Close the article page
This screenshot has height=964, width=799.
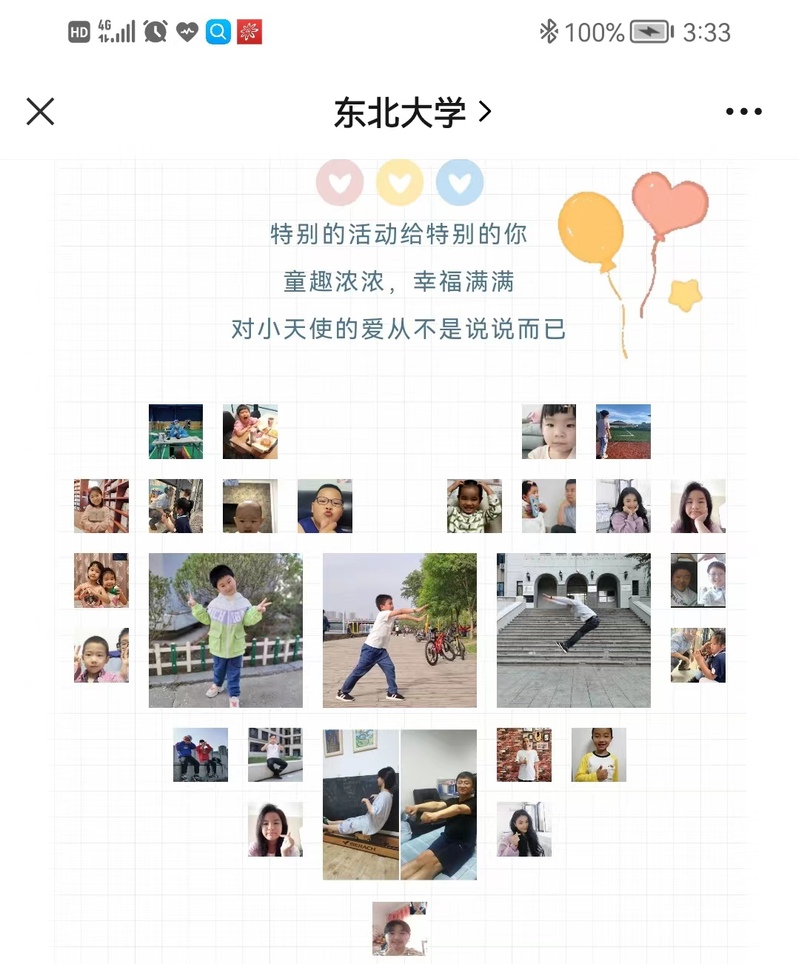pyautogui.click(x=40, y=111)
